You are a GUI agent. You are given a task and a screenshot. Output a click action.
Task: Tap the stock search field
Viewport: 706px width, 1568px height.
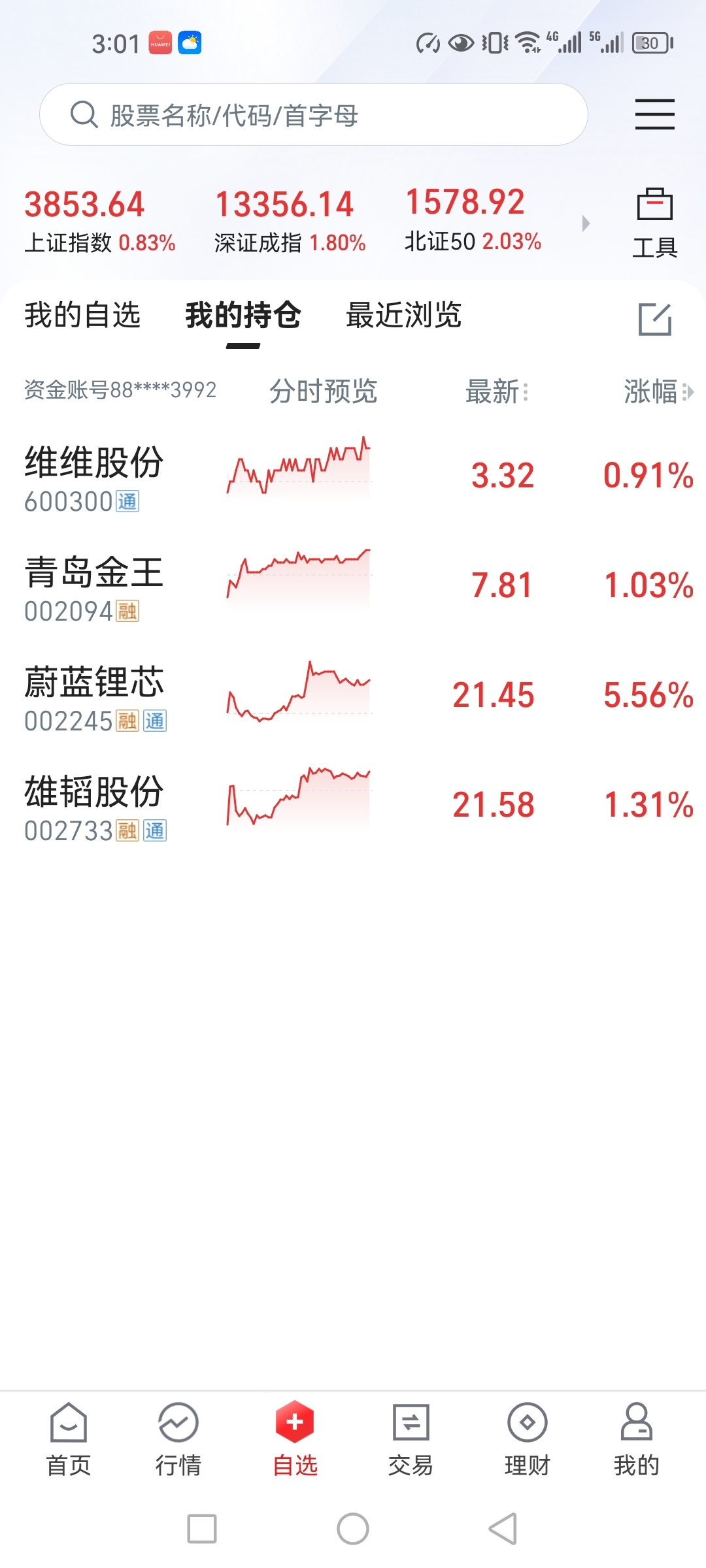coord(314,114)
